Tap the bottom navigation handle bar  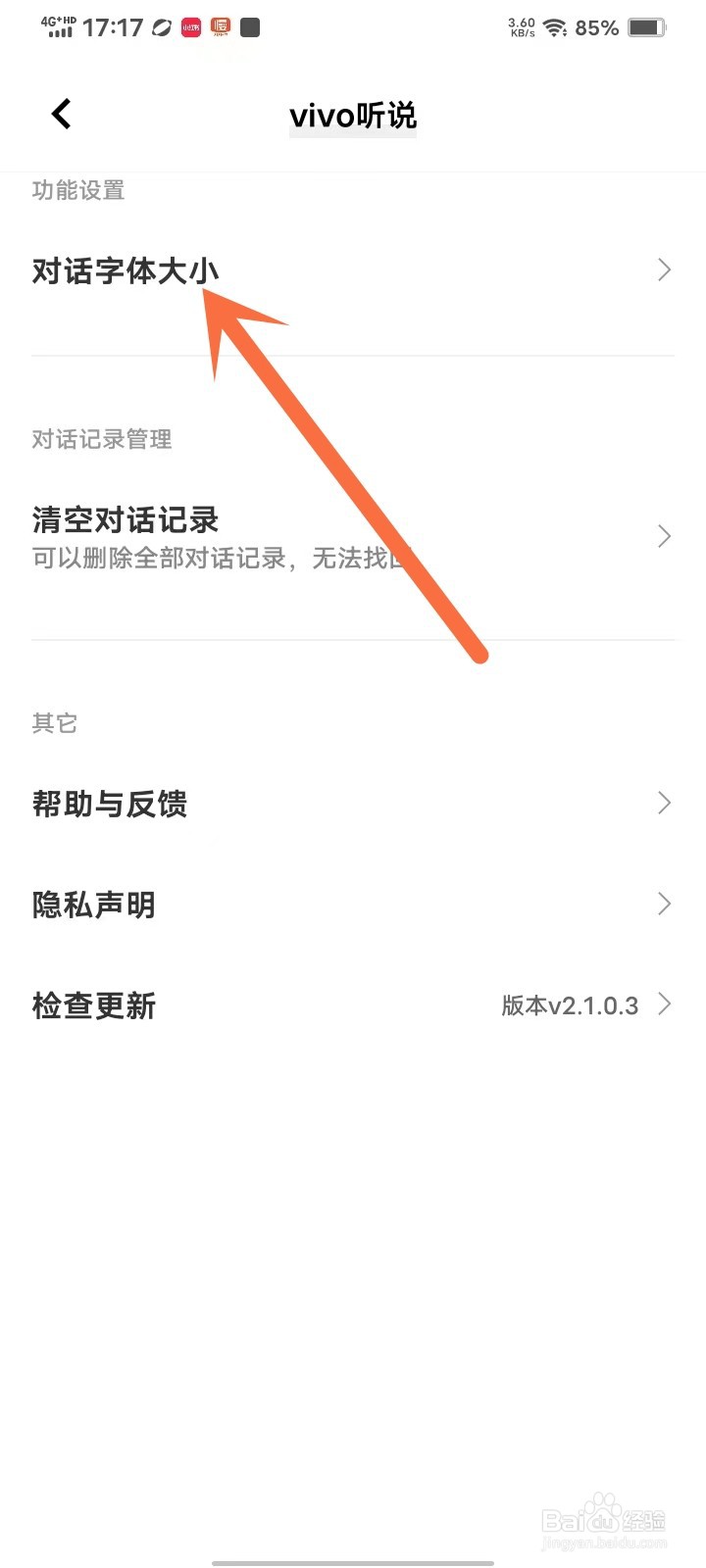pyautogui.click(x=353, y=1560)
